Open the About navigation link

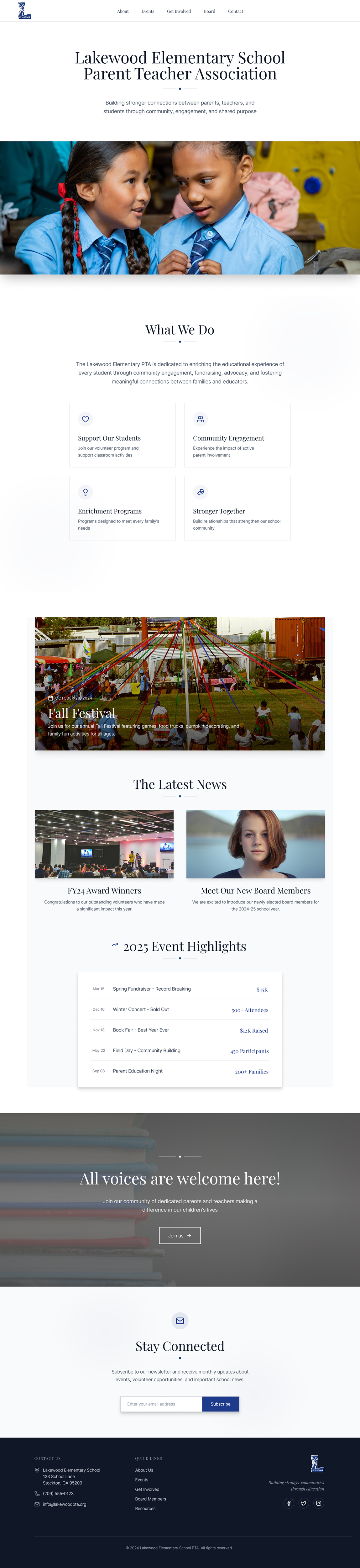[123, 12]
